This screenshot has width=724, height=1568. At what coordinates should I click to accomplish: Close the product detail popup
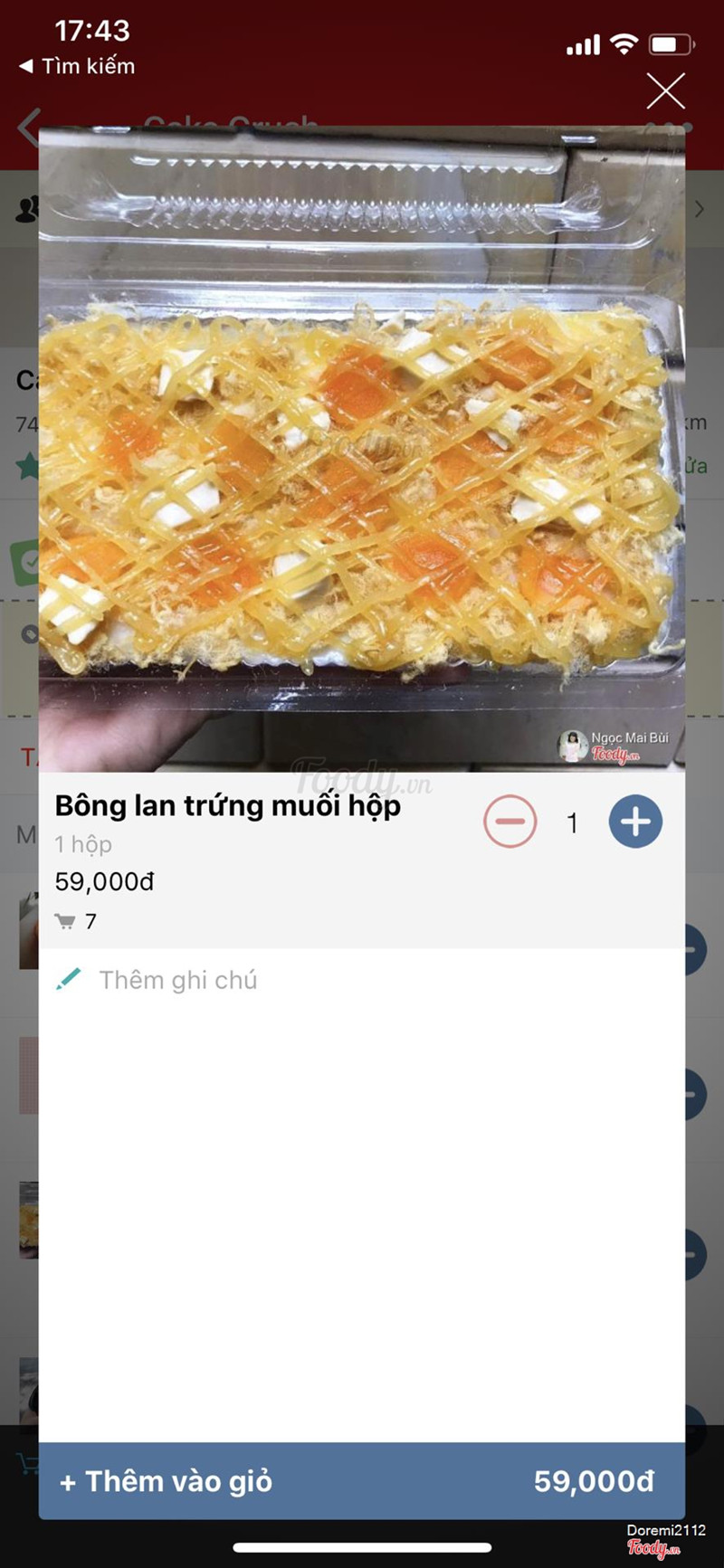coord(666,91)
